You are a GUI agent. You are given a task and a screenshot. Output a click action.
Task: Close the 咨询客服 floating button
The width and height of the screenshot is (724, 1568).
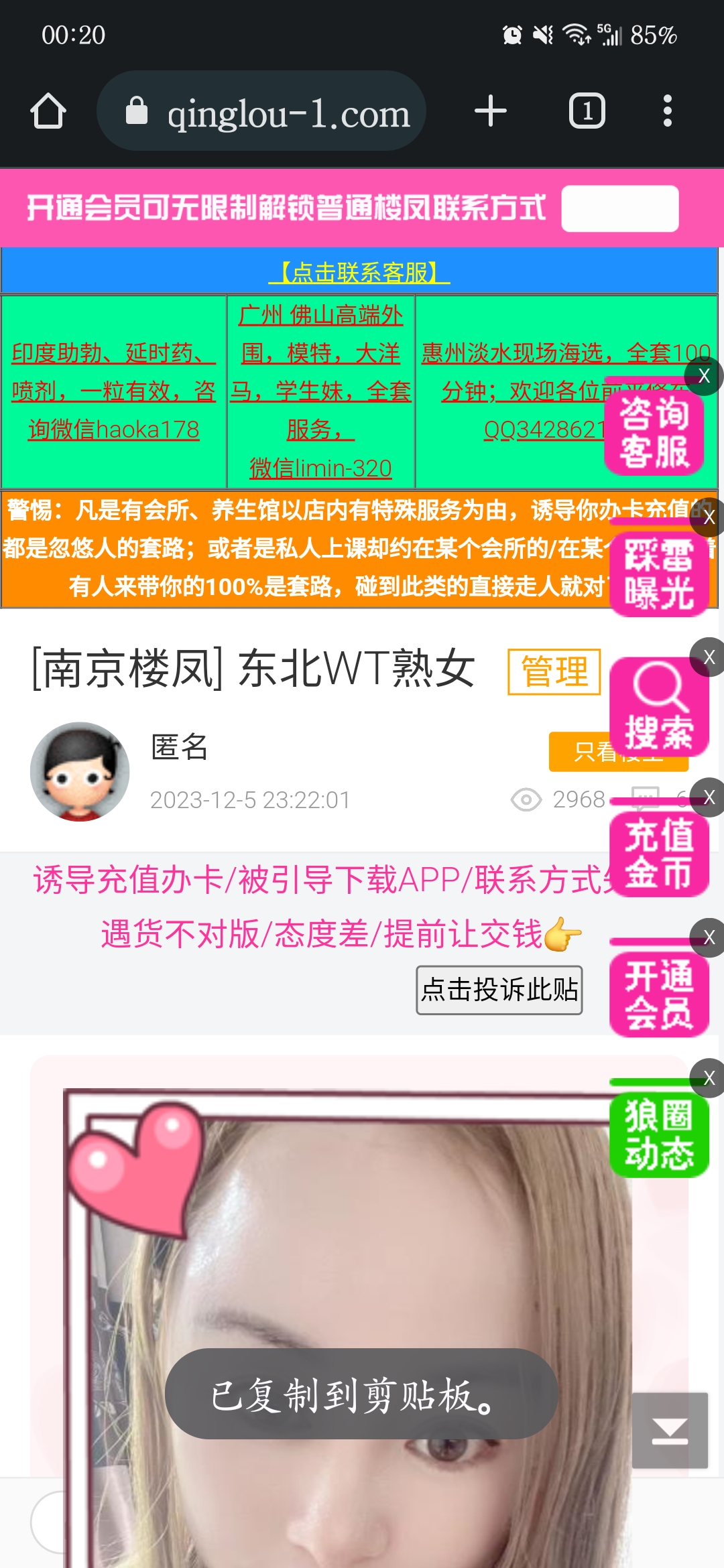(703, 376)
